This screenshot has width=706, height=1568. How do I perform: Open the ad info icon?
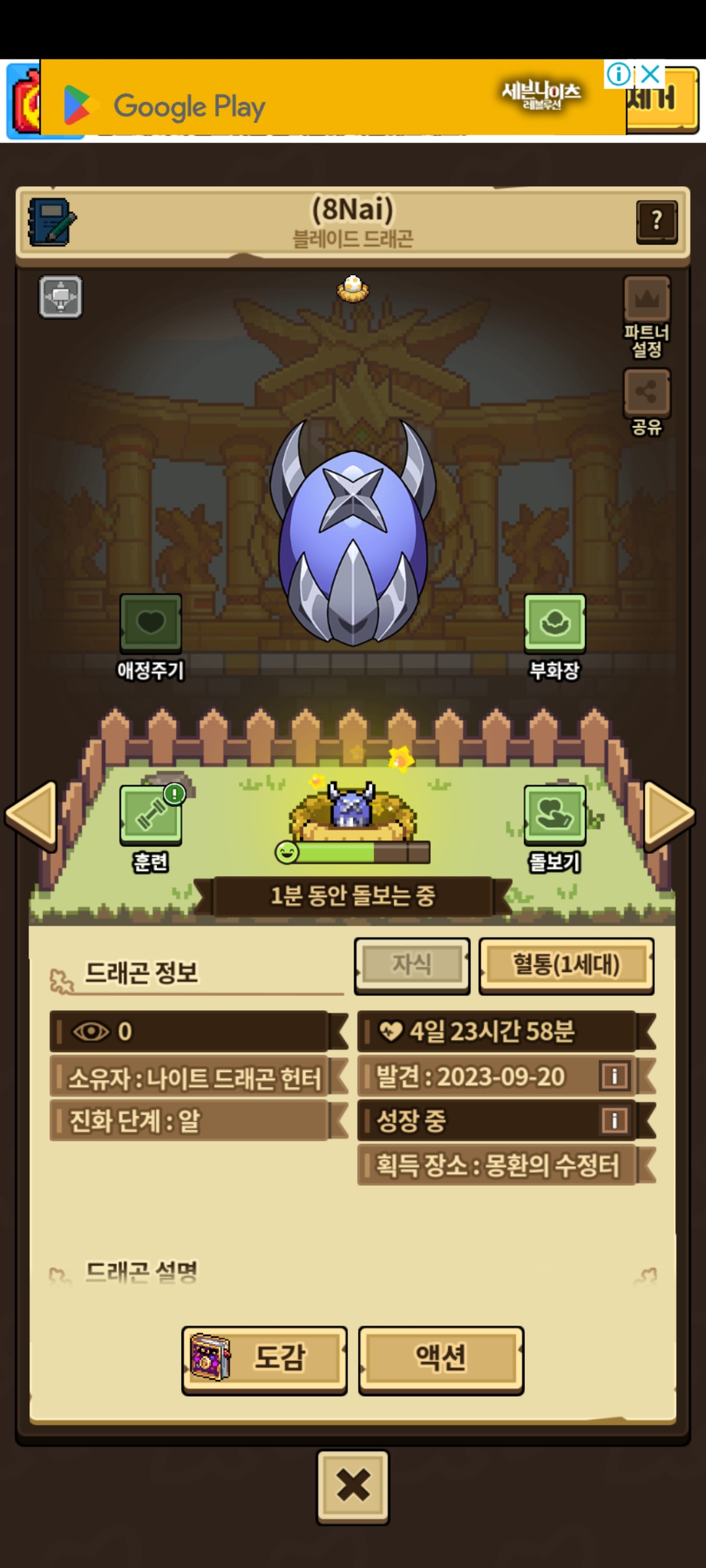(x=618, y=74)
